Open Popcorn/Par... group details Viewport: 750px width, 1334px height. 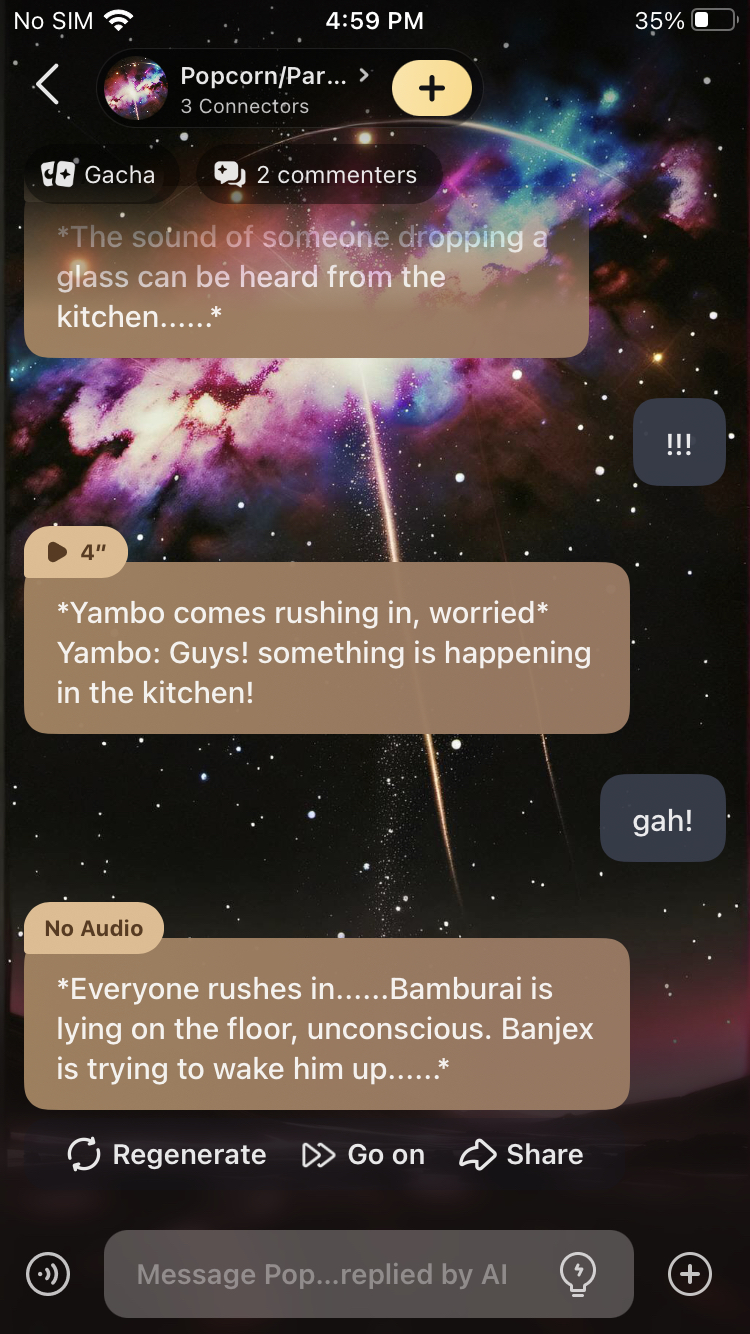(262, 89)
